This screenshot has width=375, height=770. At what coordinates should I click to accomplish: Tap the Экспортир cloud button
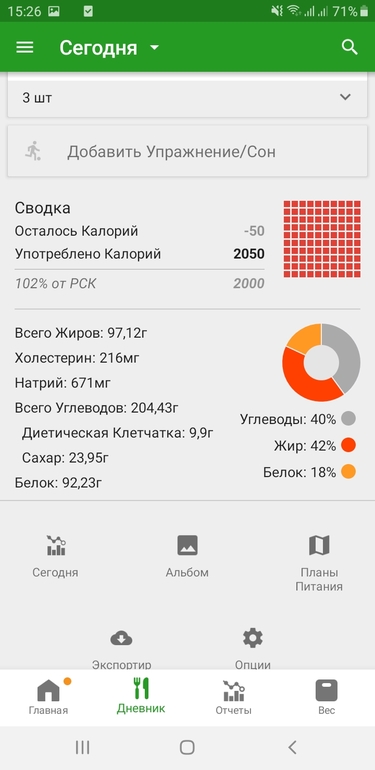point(121,648)
